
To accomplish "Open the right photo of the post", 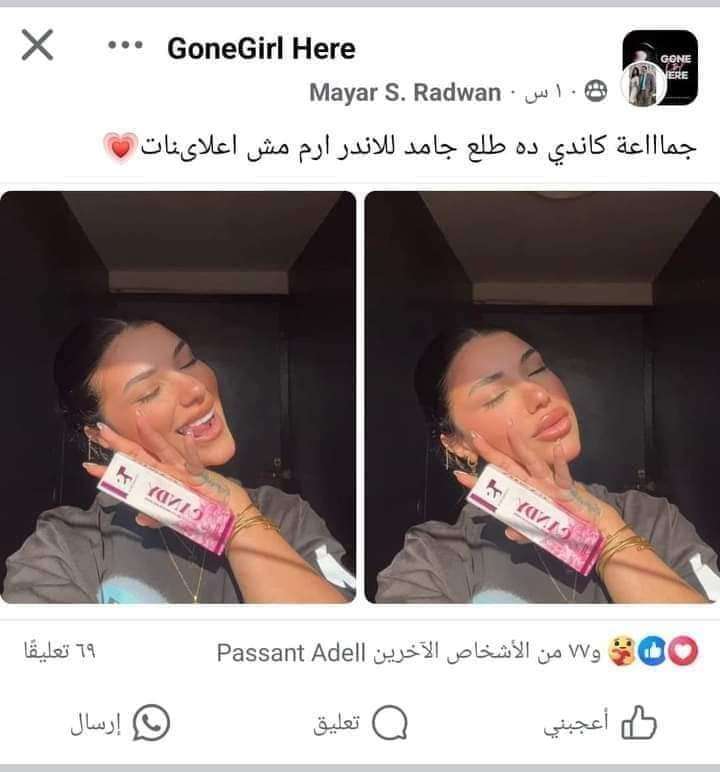I will pyautogui.click(x=541, y=397).
